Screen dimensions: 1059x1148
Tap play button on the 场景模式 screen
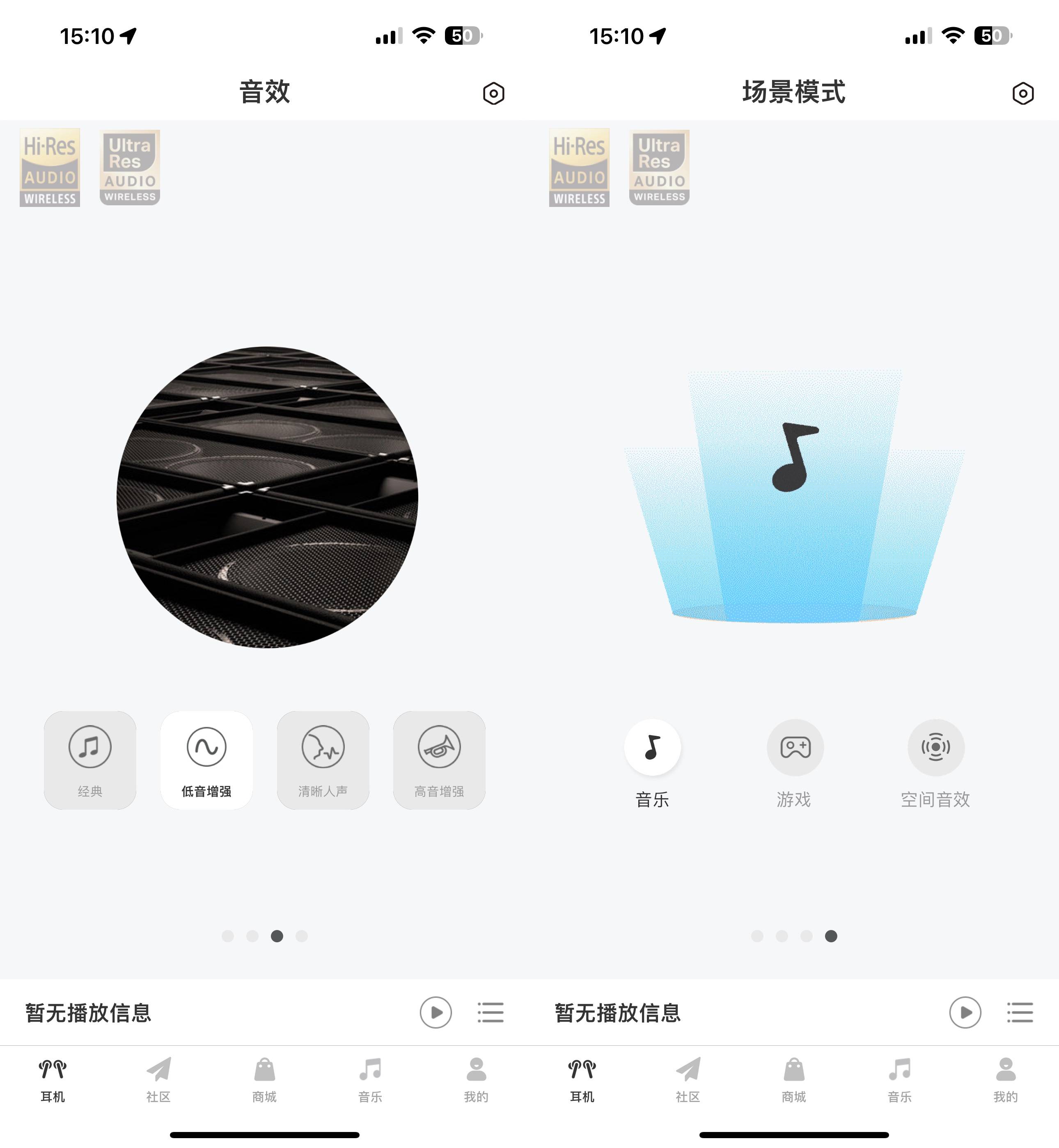pyautogui.click(x=965, y=1013)
